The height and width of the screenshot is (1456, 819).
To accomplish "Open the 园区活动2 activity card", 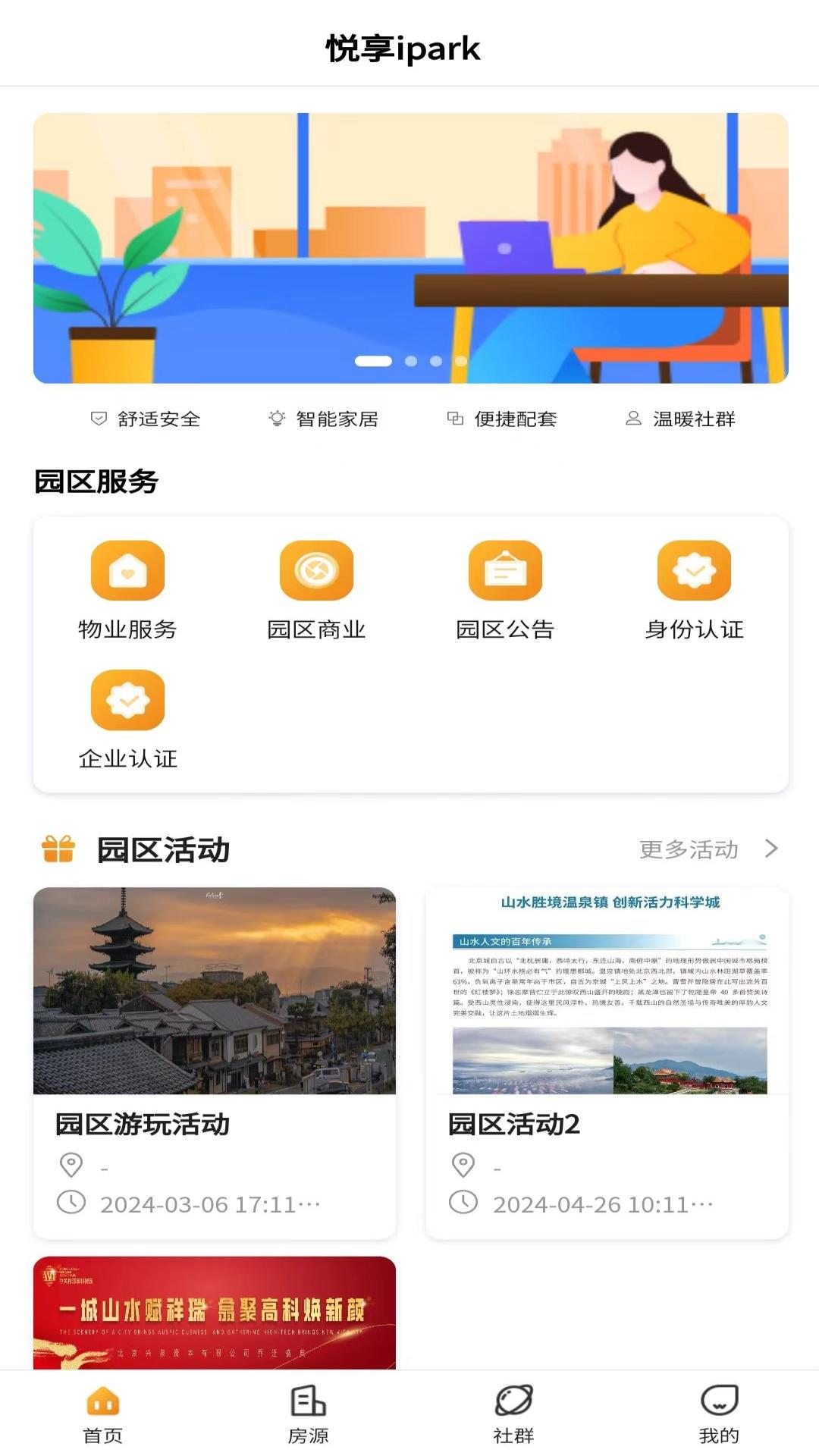I will click(x=607, y=1062).
